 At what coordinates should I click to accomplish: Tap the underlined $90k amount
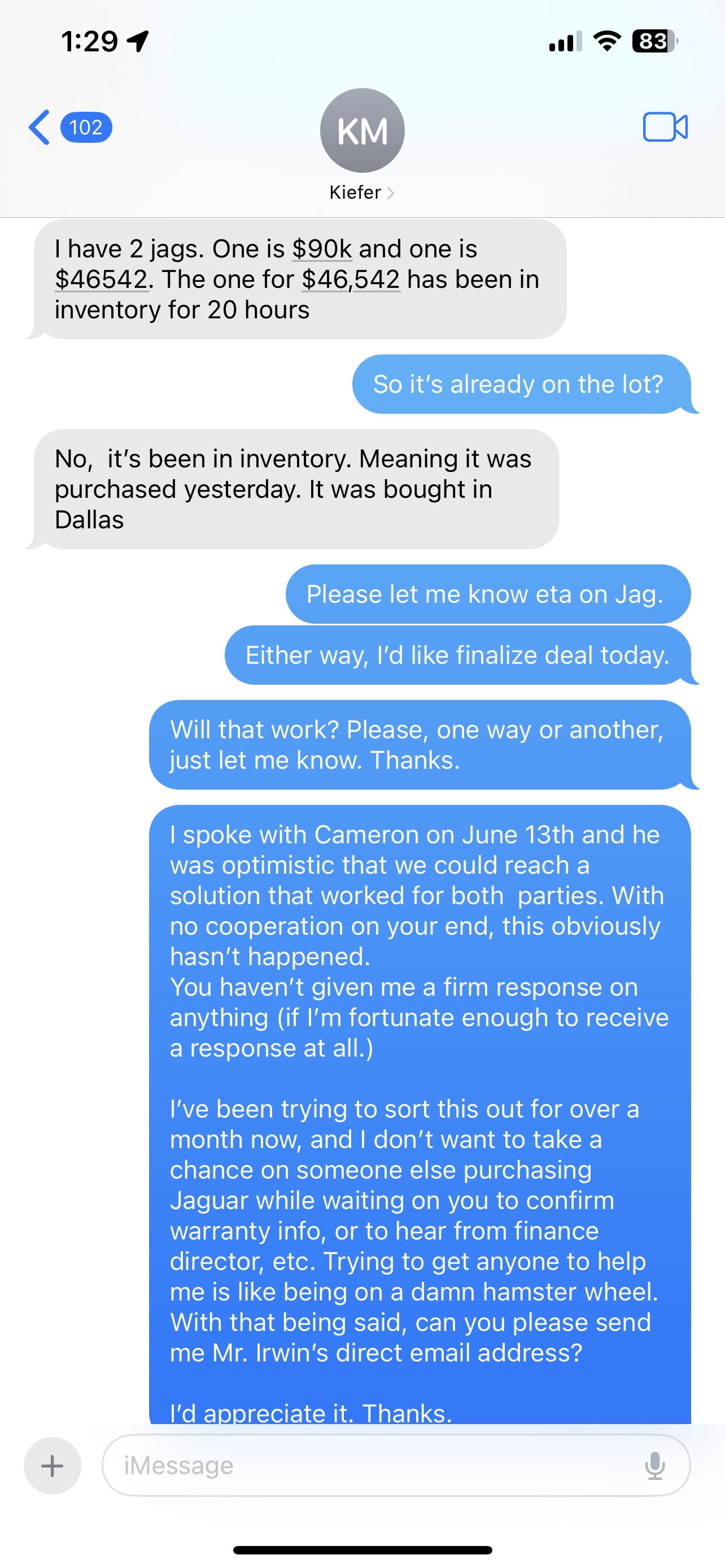pos(321,249)
